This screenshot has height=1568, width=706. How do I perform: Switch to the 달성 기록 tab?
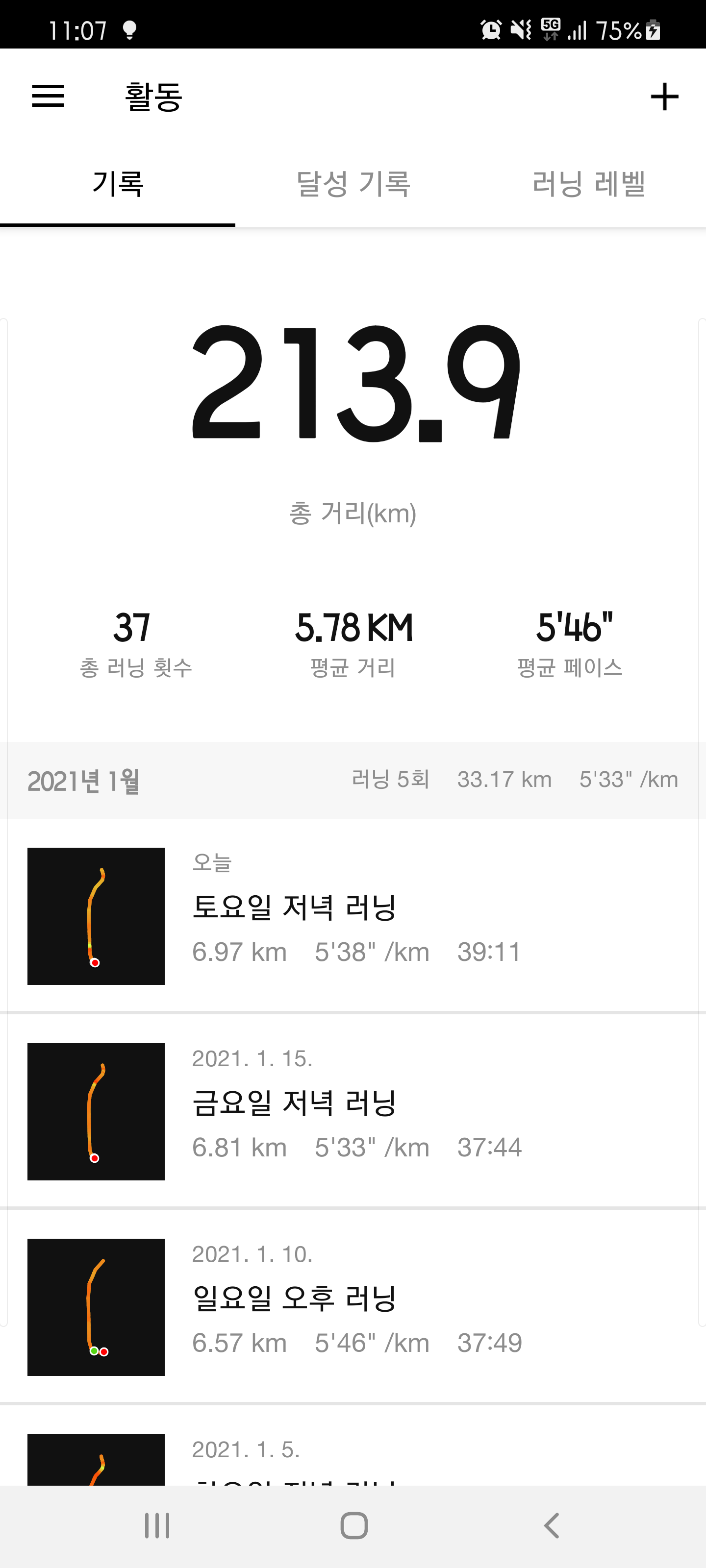(x=353, y=184)
